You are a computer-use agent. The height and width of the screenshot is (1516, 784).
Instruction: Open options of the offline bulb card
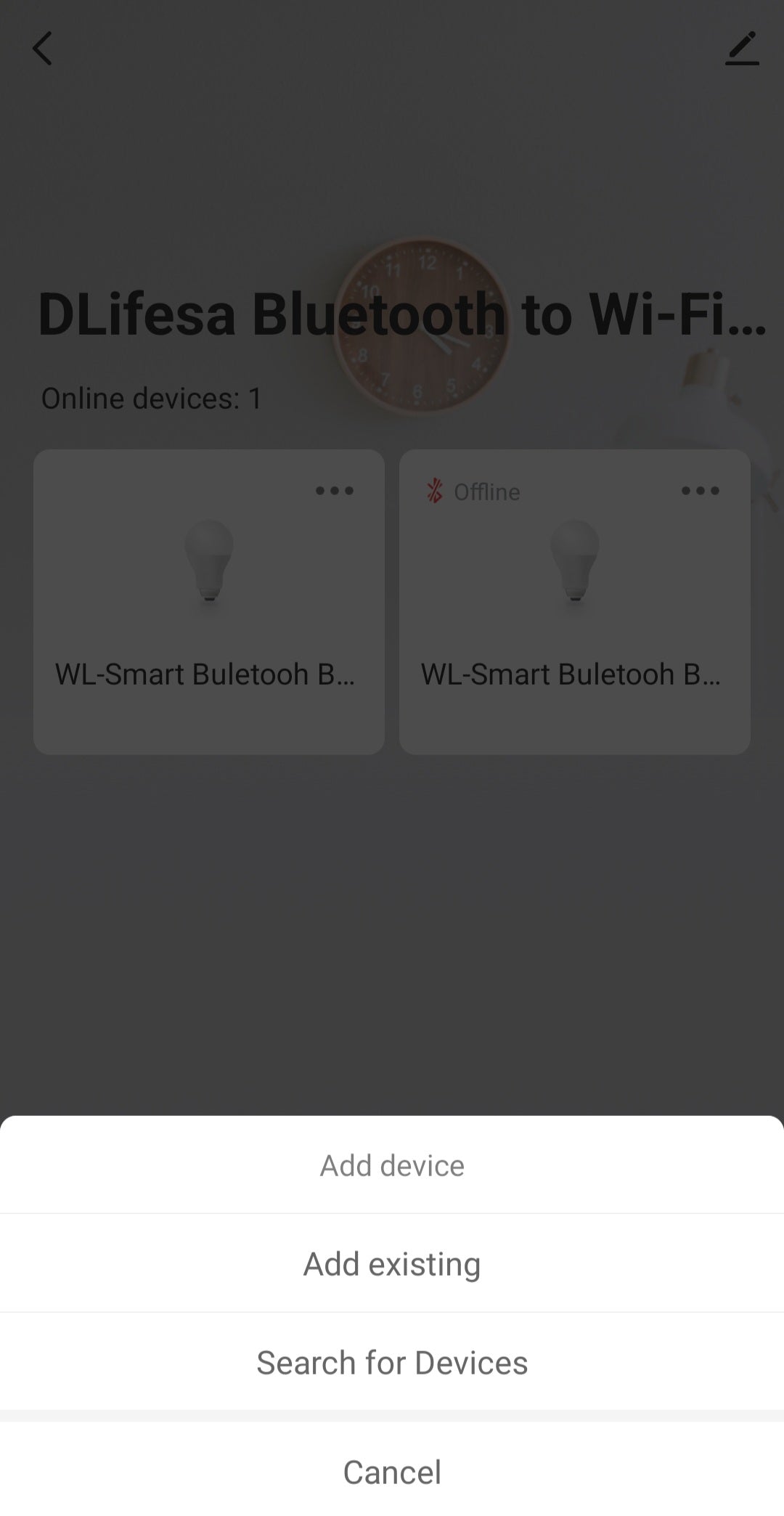(x=700, y=491)
